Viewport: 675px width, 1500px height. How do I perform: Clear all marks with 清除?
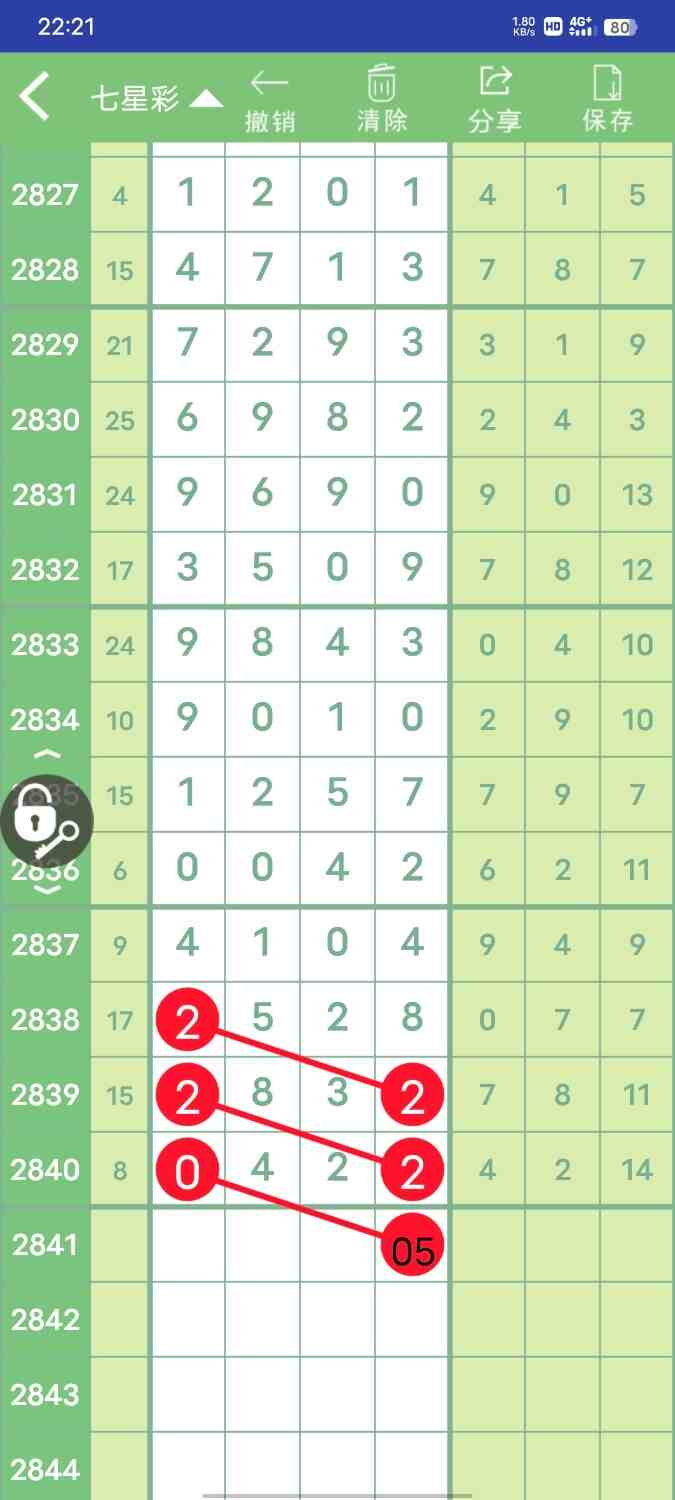(x=382, y=100)
